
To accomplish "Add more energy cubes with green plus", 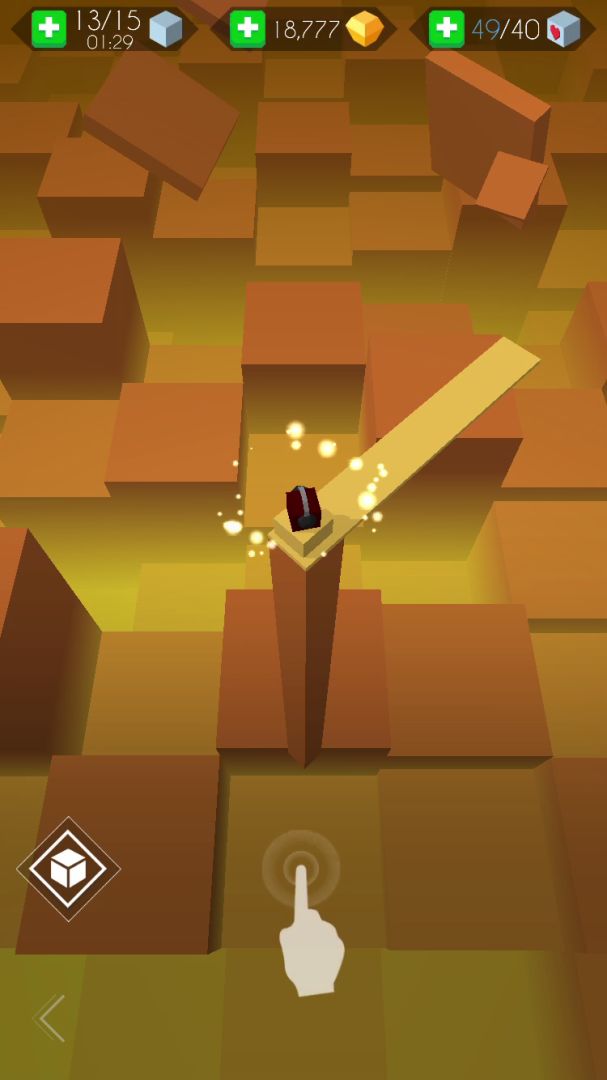I will [48, 29].
